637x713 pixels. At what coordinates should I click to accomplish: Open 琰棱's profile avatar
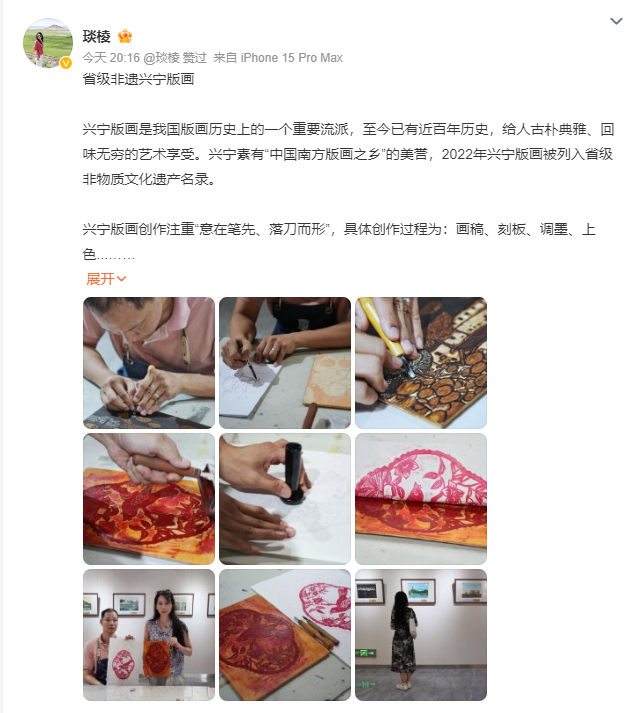pyautogui.click(x=47, y=43)
